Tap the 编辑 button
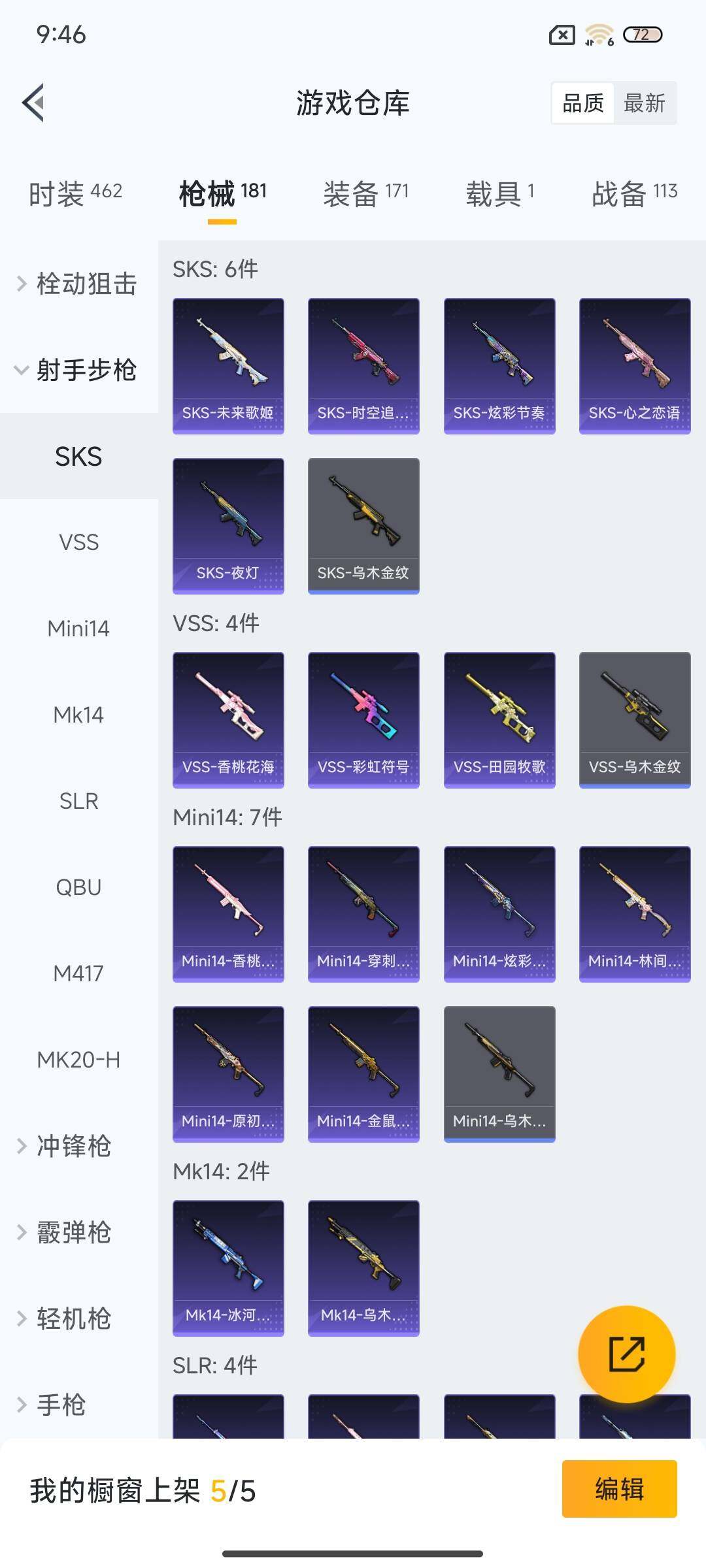 click(619, 1489)
